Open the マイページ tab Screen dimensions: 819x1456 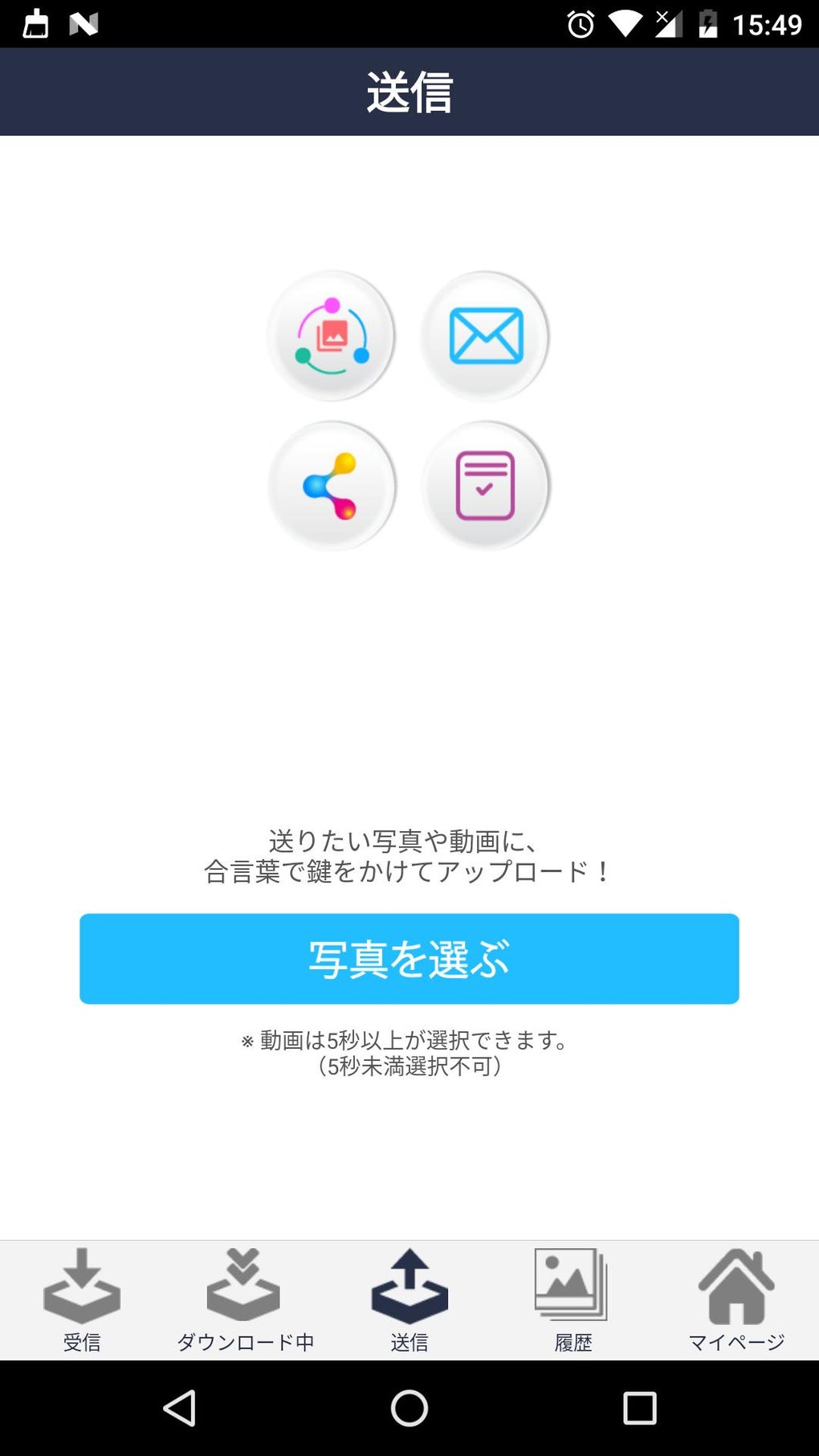tap(736, 1299)
